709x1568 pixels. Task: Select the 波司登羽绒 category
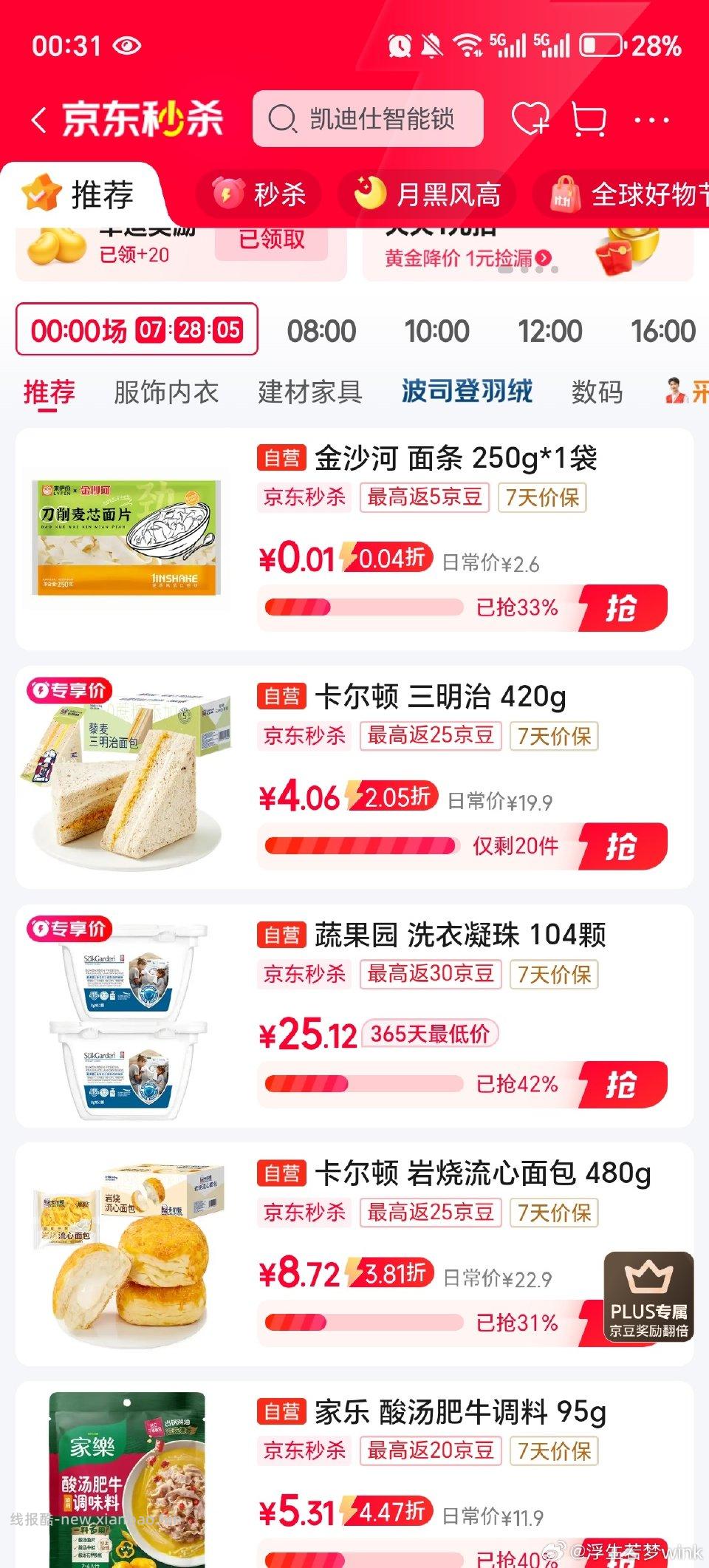pyautogui.click(x=467, y=392)
